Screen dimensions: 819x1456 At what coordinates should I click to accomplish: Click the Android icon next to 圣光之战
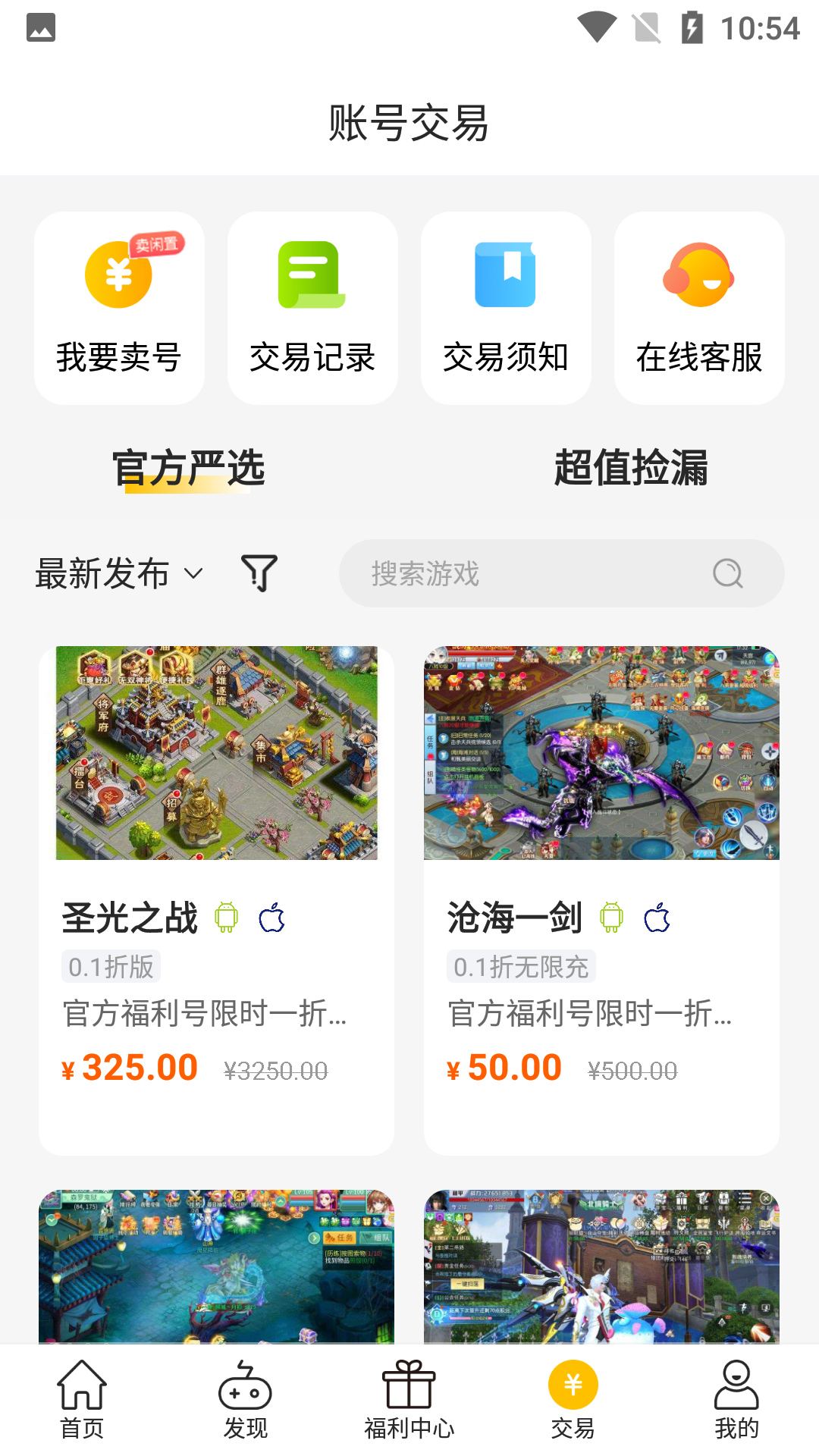click(227, 918)
